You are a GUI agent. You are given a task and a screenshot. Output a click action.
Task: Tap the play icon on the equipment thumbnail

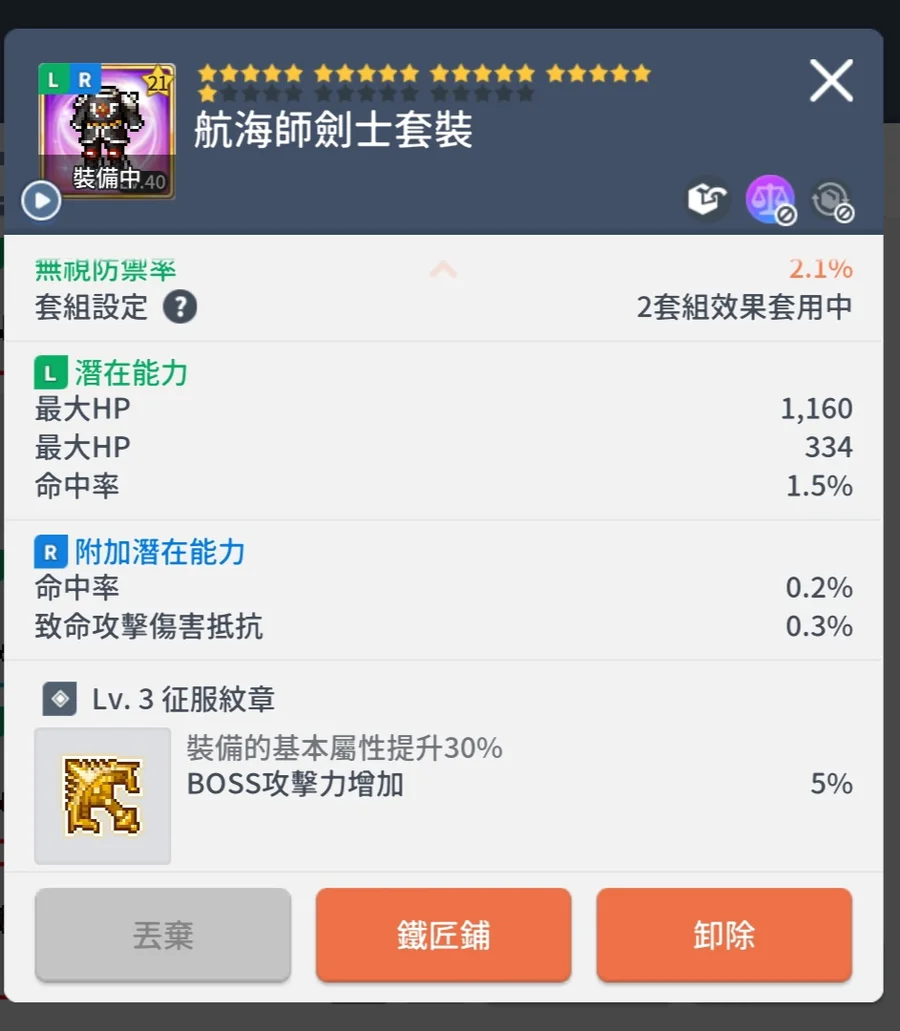pyautogui.click(x=41, y=202)
